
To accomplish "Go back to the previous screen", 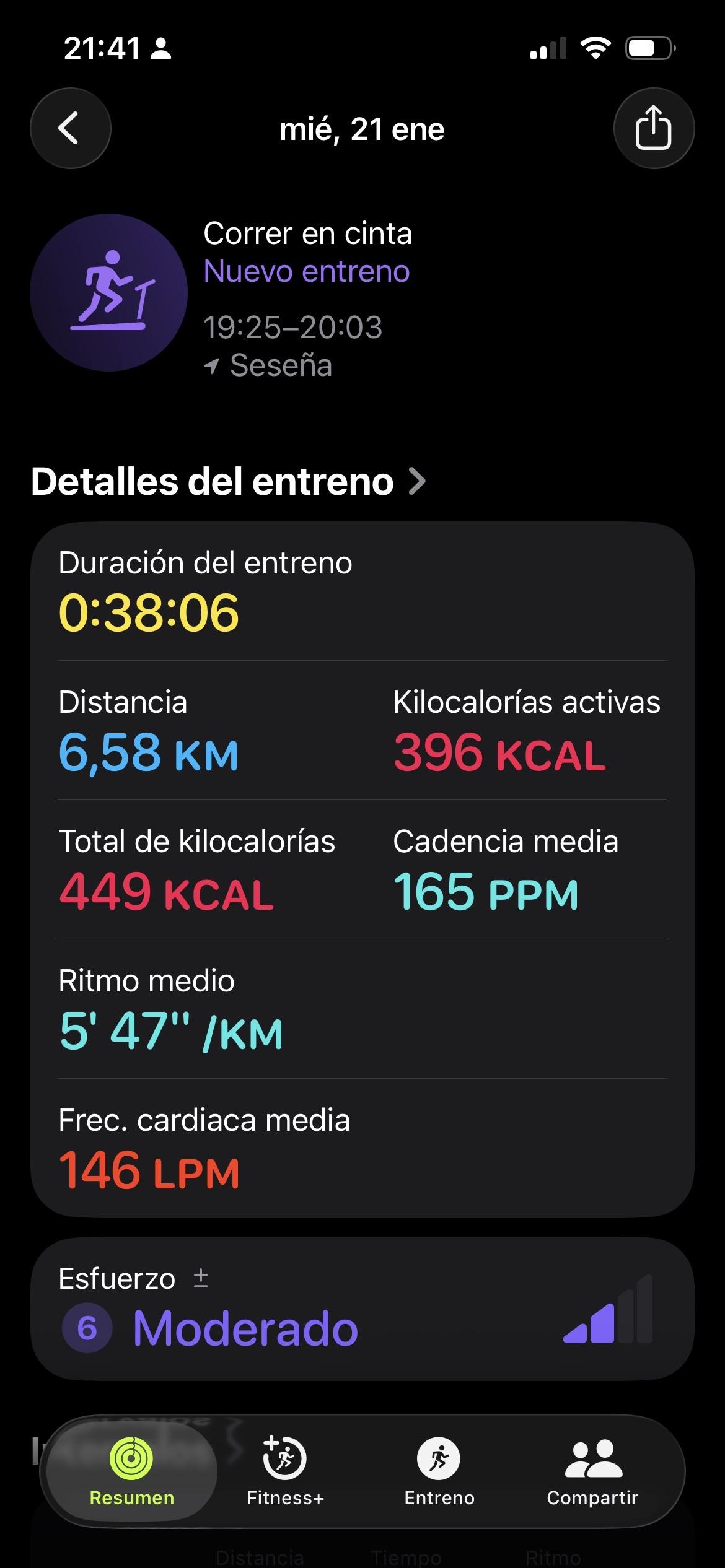I will (70, 128).
